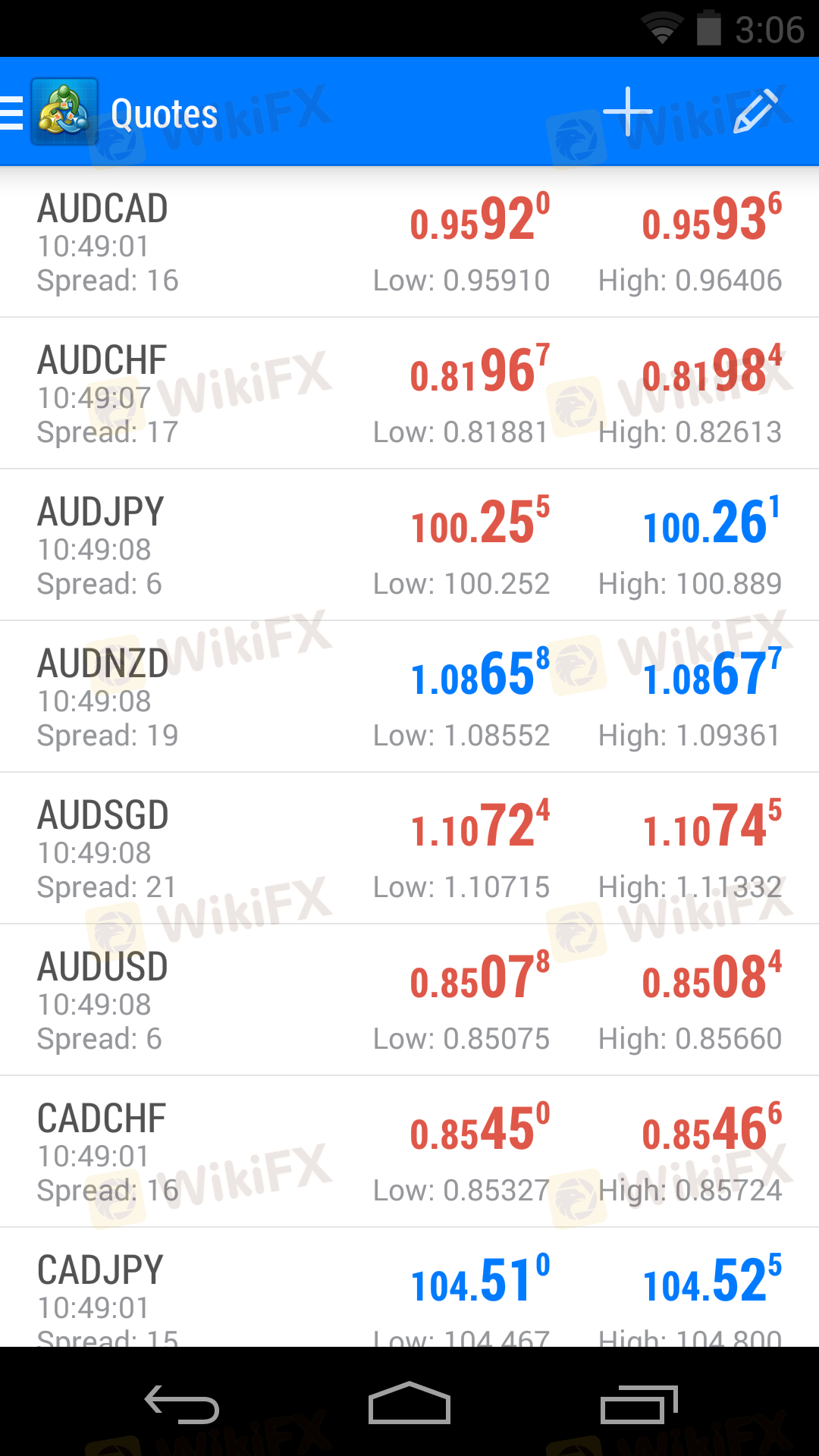
Task: Open recent apps from navigation bar
Action: point(639,1404)
